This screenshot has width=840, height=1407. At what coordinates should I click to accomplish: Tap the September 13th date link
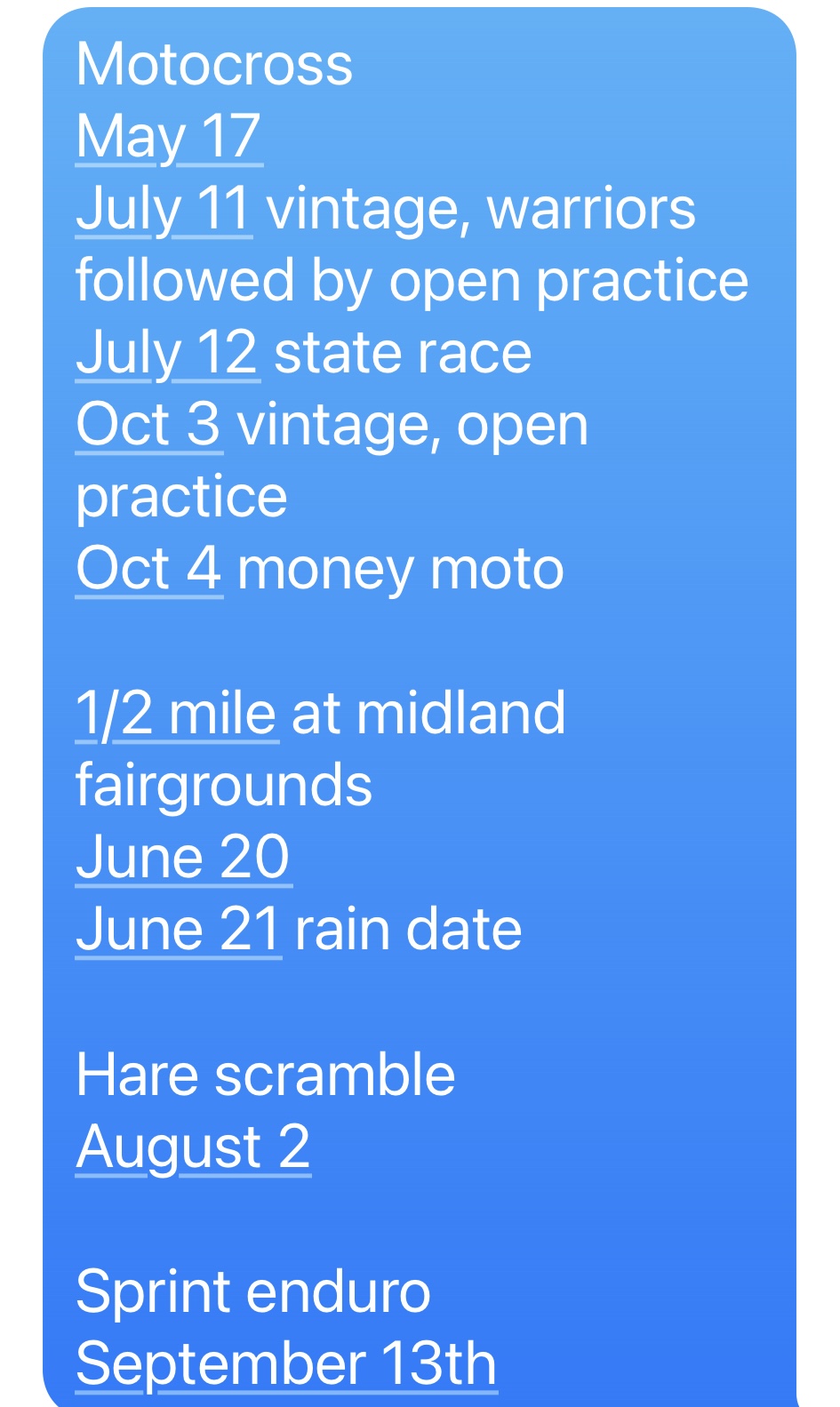point(285,1363)
